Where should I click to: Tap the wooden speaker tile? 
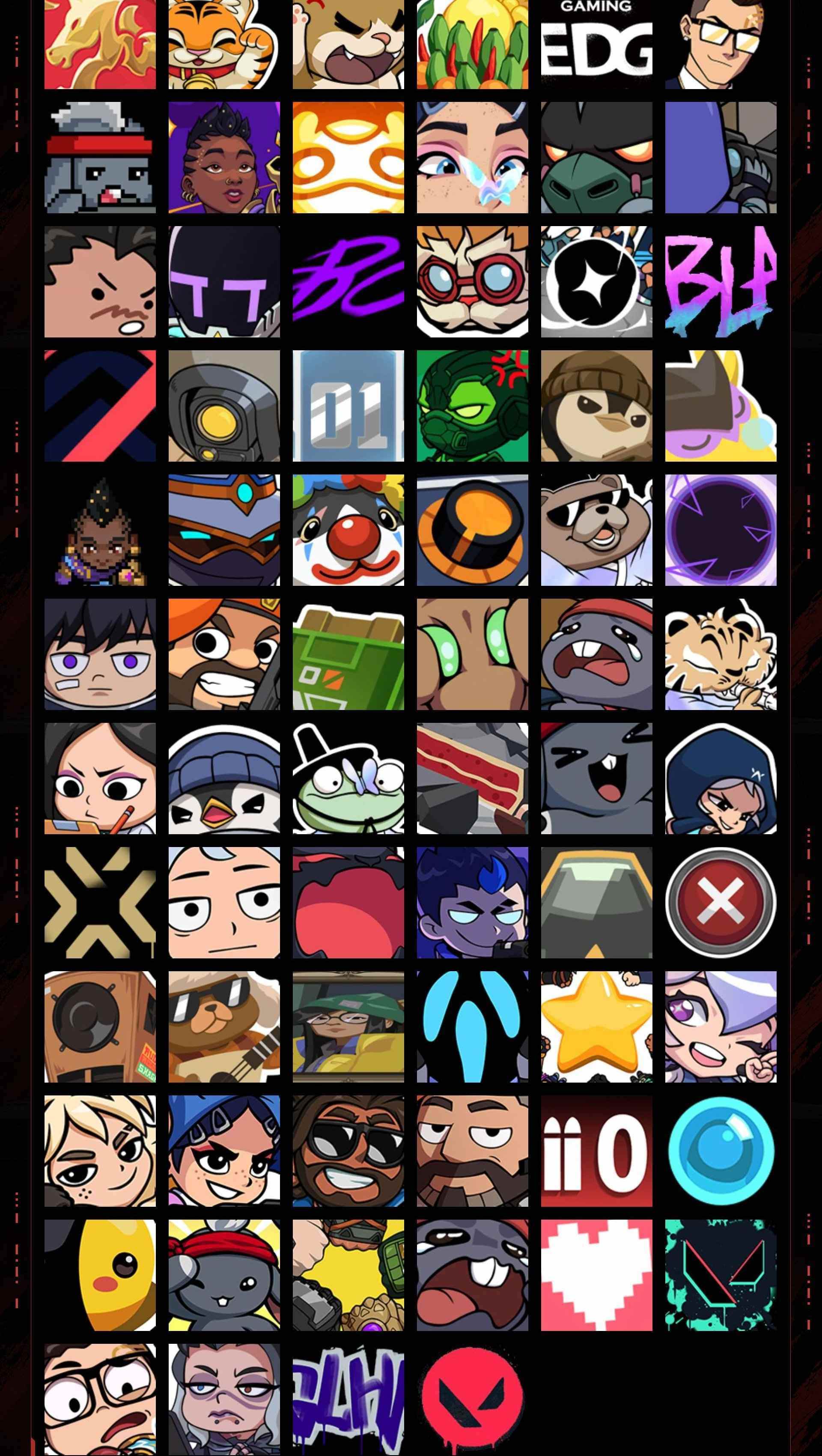tap(100, 1027)
